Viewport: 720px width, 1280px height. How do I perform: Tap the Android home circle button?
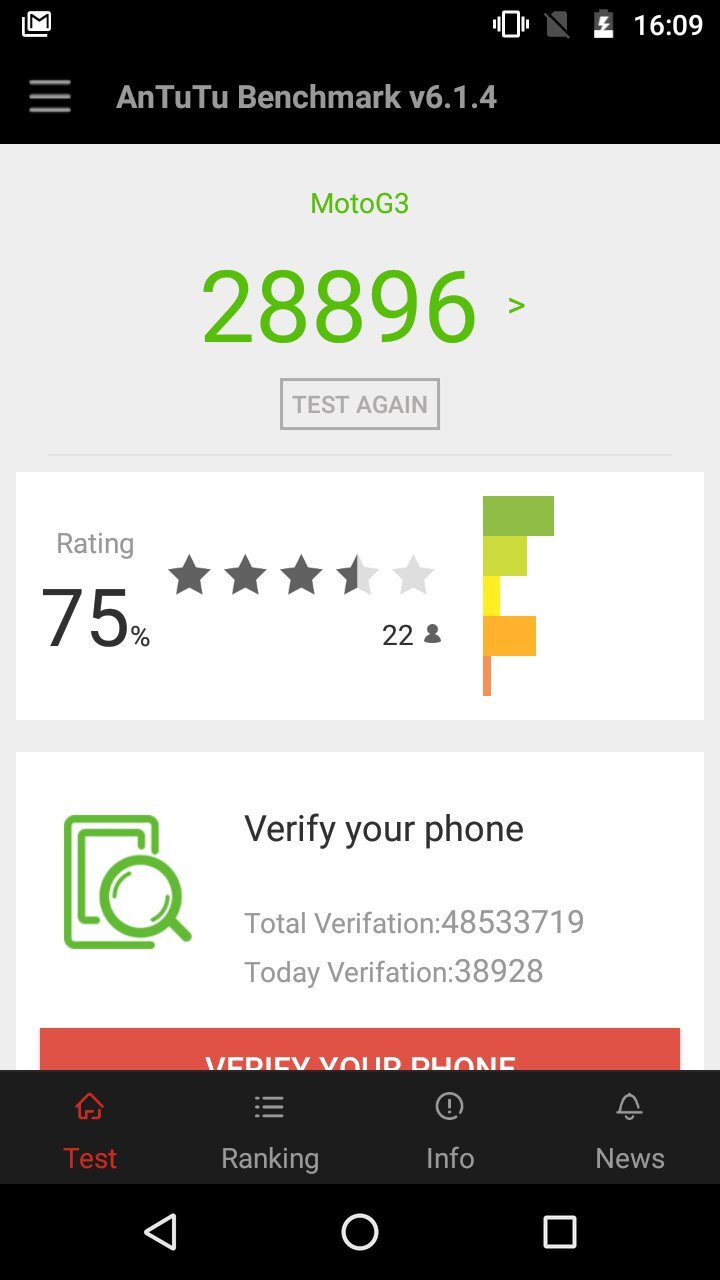pos(359,1232)
